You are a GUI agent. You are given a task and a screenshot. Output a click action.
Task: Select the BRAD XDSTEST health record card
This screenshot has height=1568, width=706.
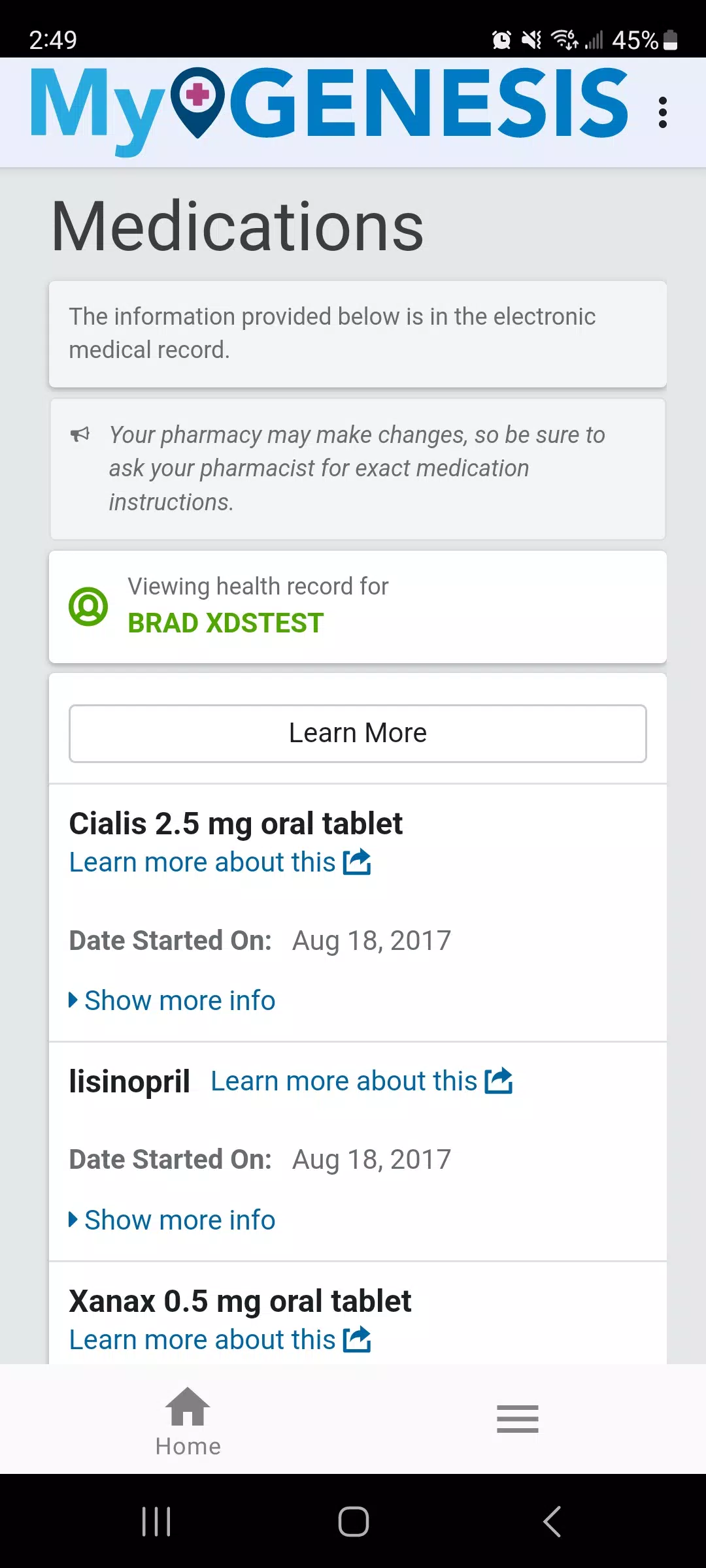pyautogui.click(x=358, y=606)
